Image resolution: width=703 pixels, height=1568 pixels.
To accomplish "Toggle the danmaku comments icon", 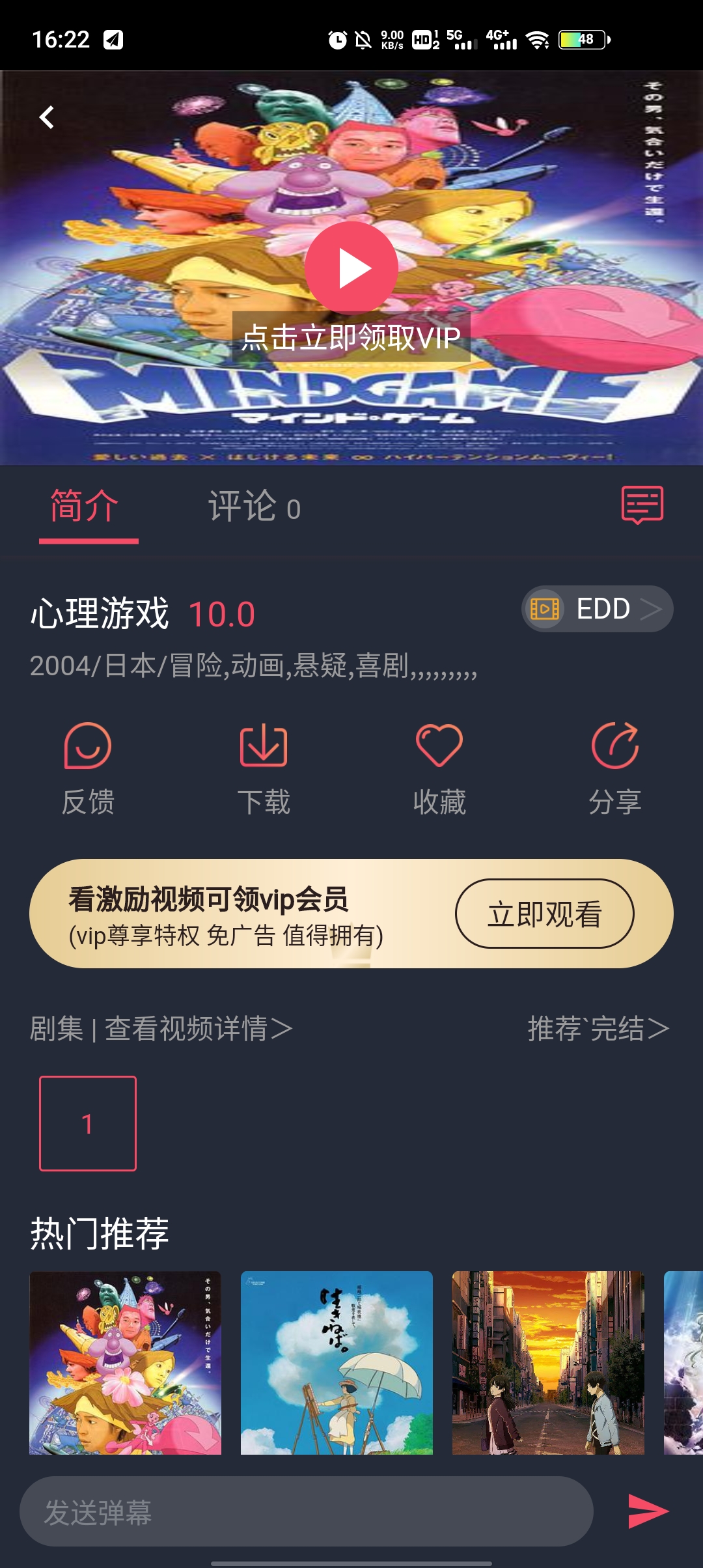I will (642, 505).
